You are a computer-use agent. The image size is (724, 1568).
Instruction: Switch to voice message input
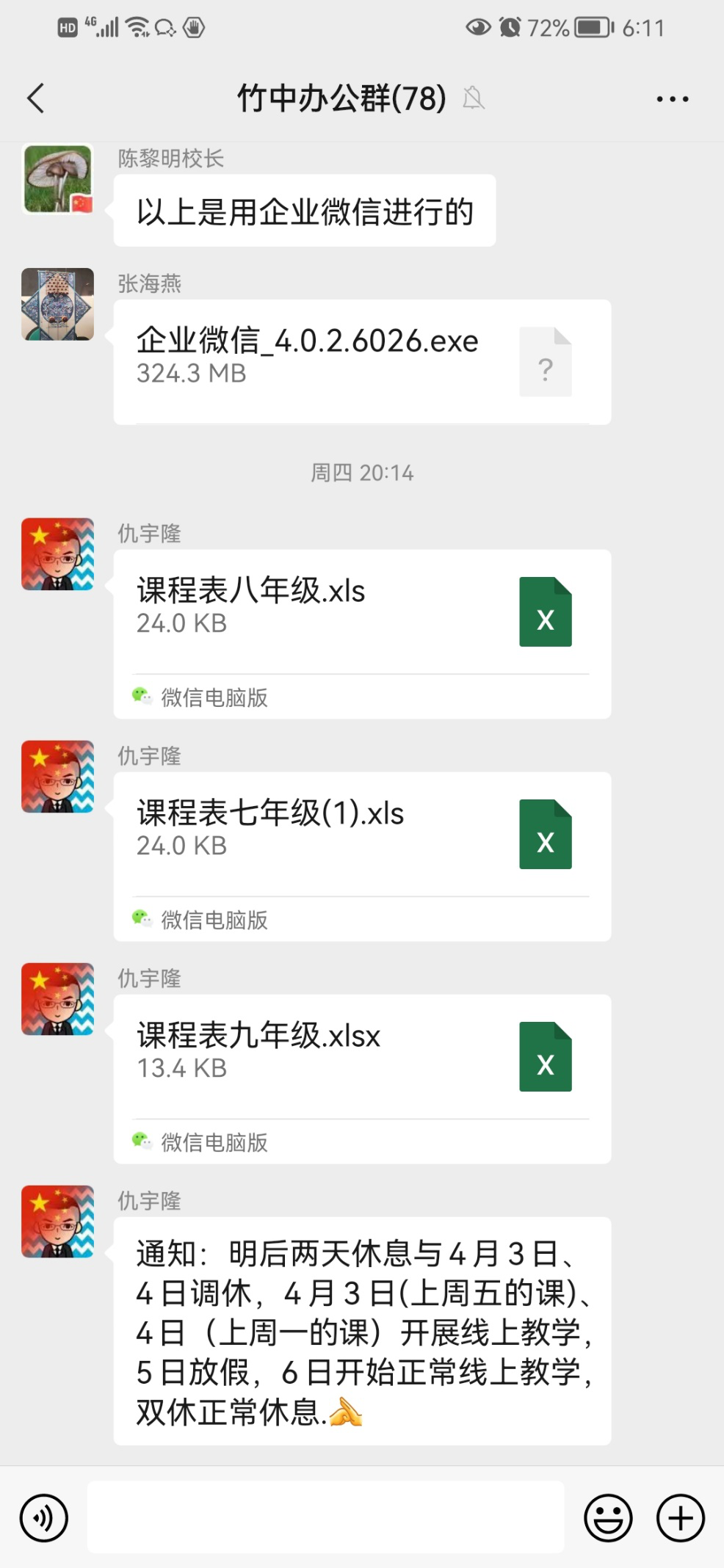click(44, 1517)
